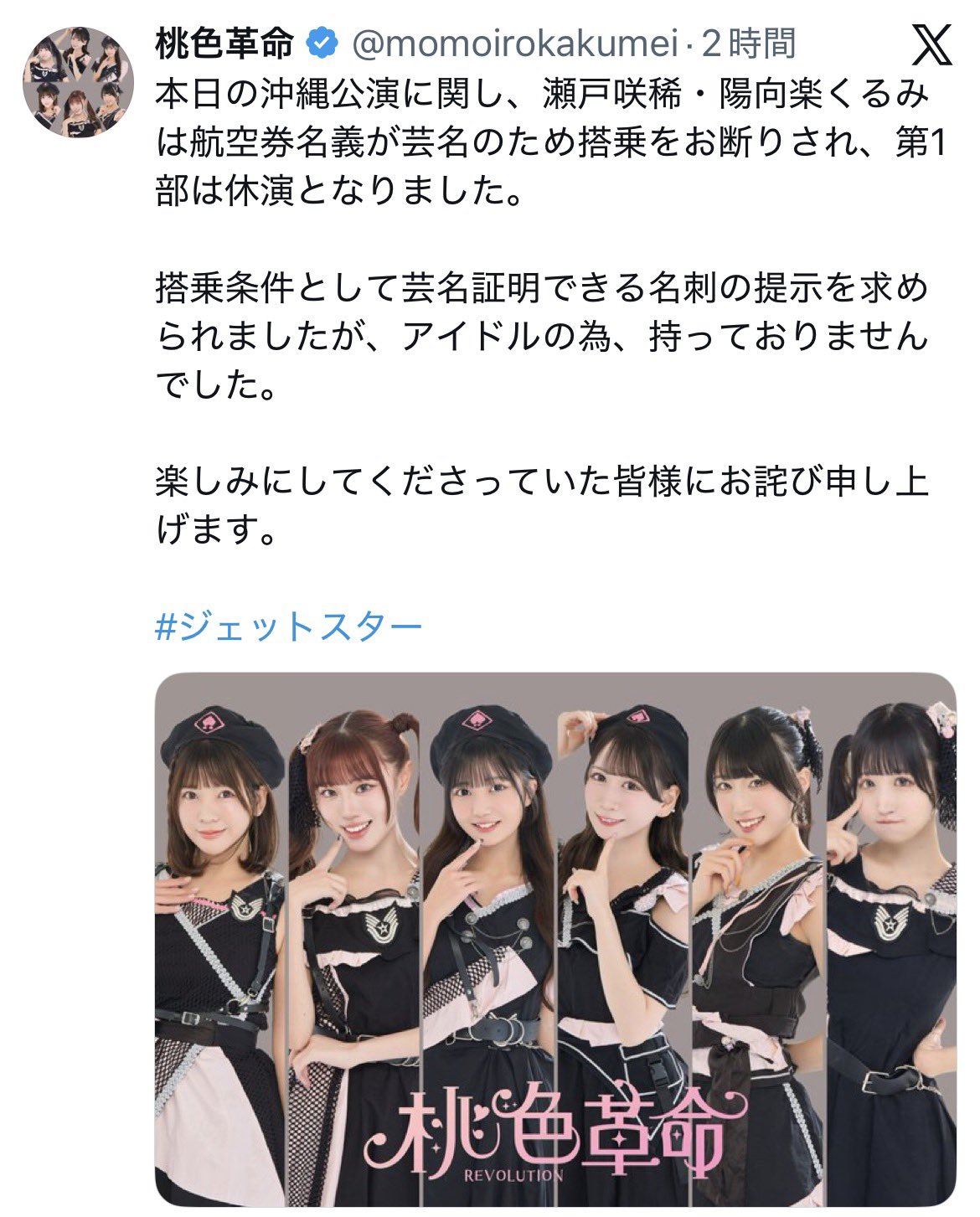This screenshot has height=1217, width=980.
Task: Tap the X logo in the corner
Action: [x=931, y=45]
